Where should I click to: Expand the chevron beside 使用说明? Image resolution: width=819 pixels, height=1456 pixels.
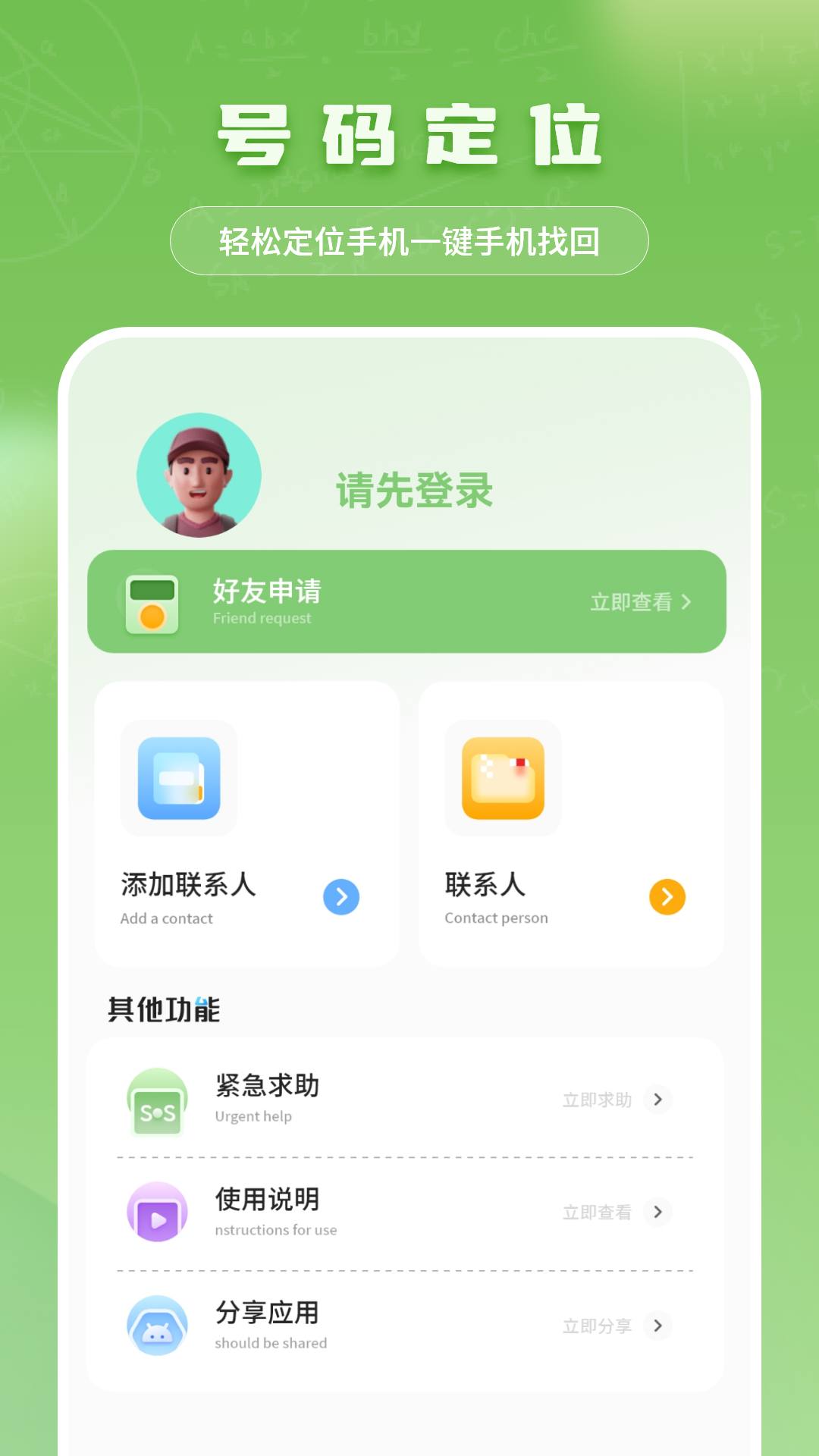point(658,1213)
